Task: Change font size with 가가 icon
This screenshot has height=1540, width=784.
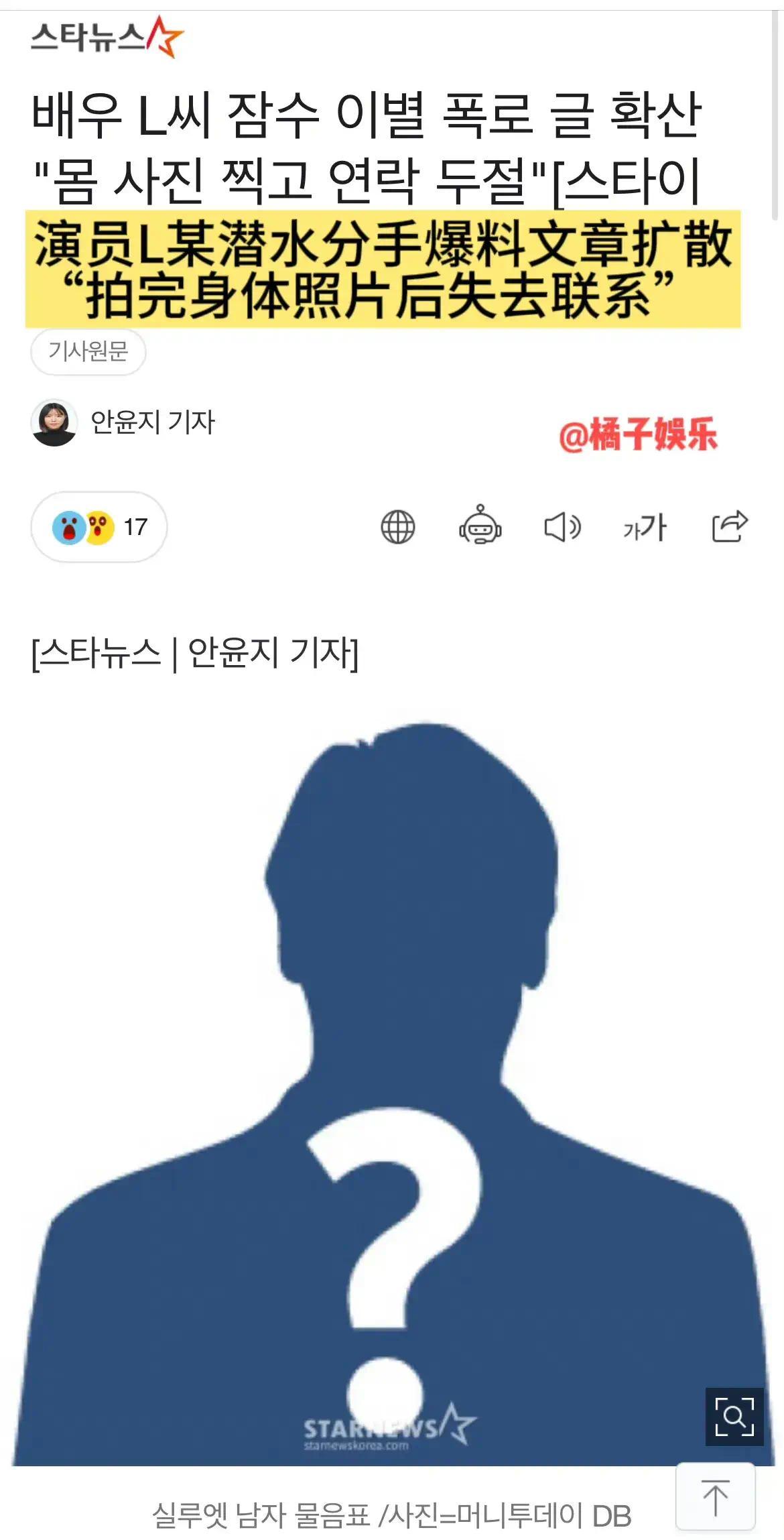Action: pos(645,527)
